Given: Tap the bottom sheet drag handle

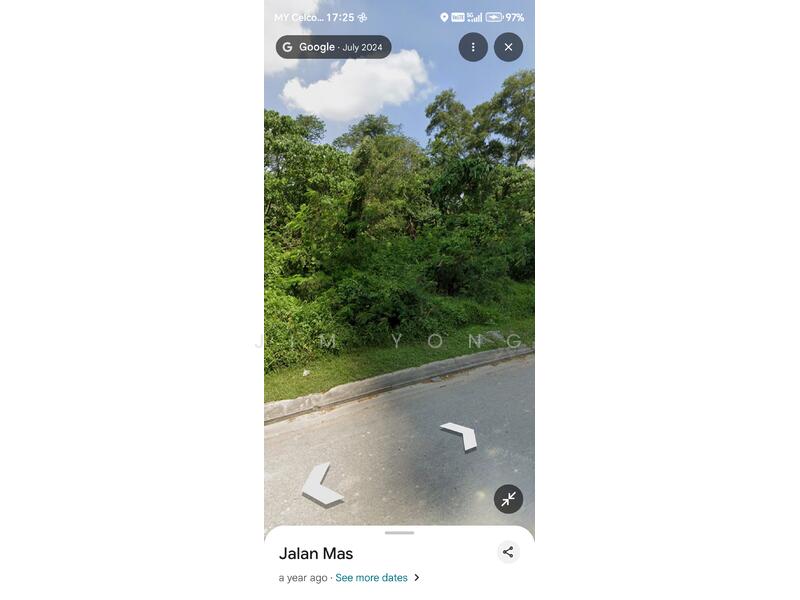Looking at the screenshot, I should pyautogui.click(x=399, y=533).
